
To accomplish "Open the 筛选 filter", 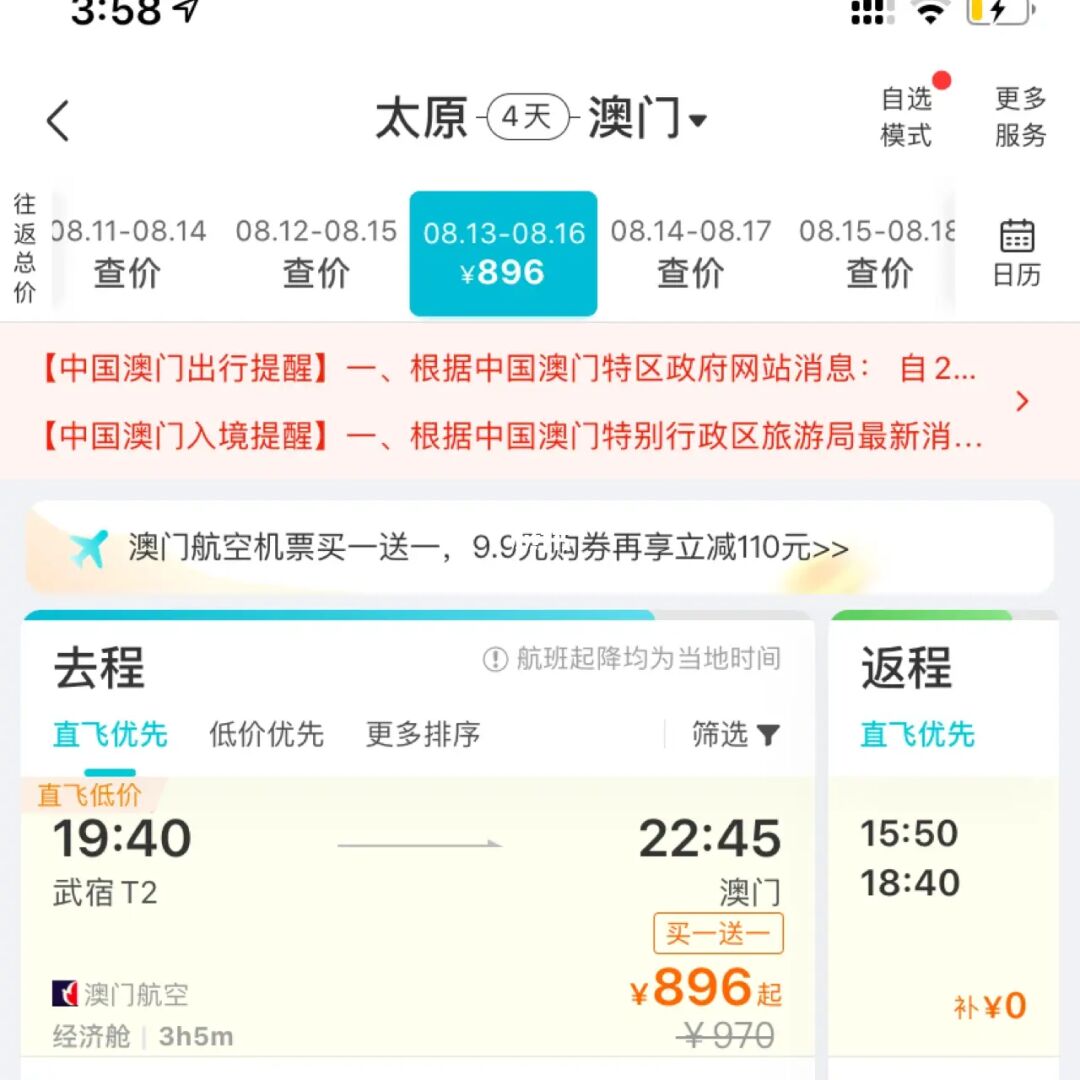I will tap(735, 735).
